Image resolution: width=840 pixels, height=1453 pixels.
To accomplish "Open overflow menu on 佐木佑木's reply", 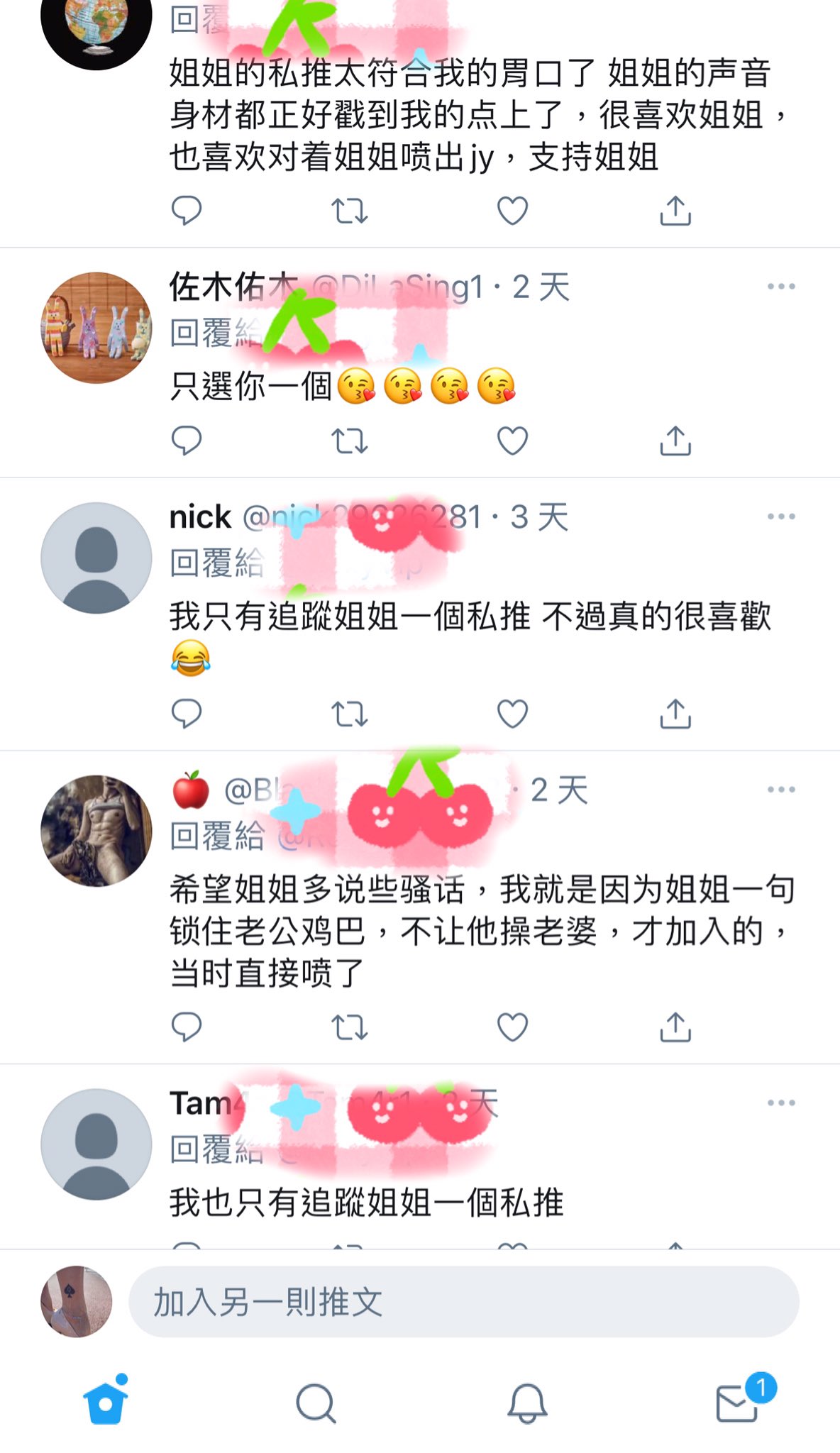I will (x=781, y=287).
